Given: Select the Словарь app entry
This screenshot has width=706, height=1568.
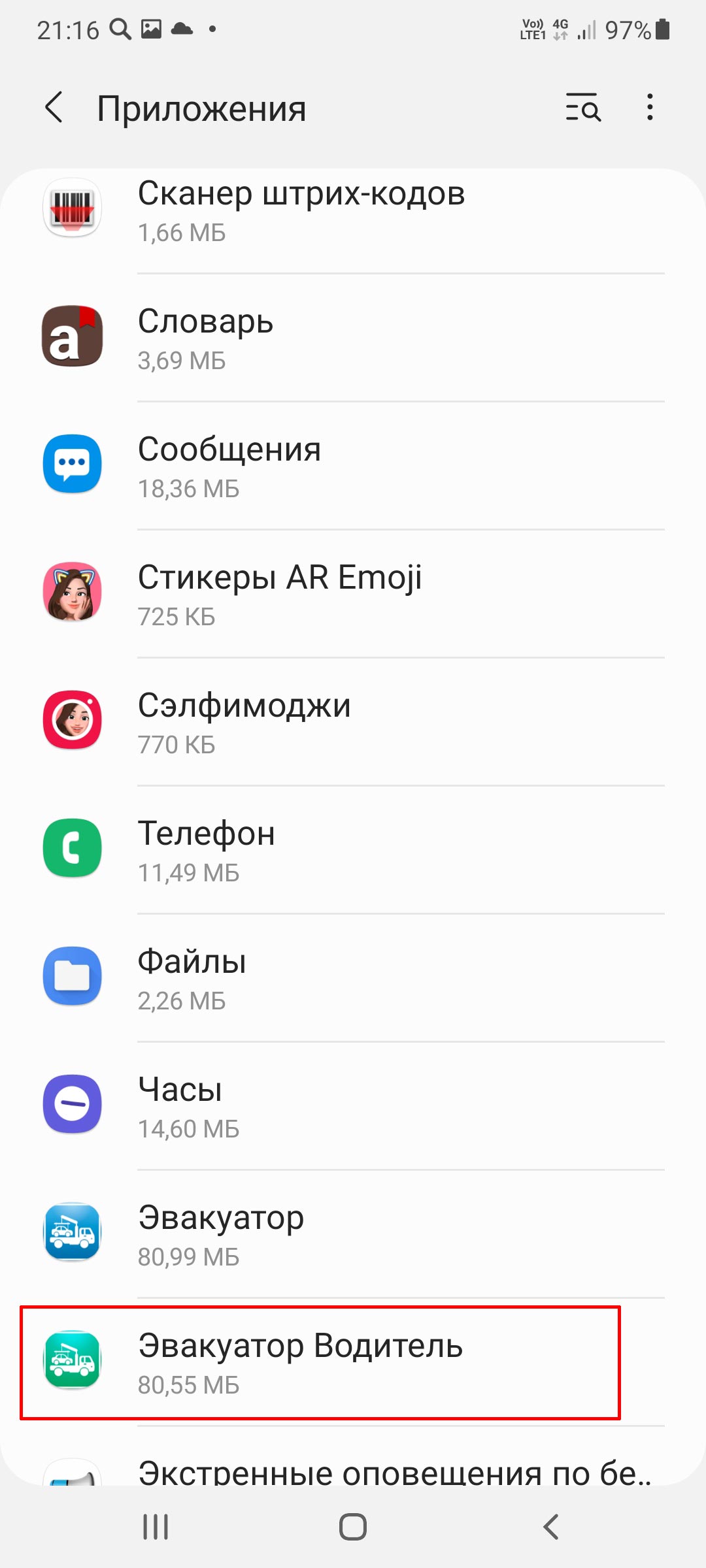Looking at the screenshot, I should (353, 338).
